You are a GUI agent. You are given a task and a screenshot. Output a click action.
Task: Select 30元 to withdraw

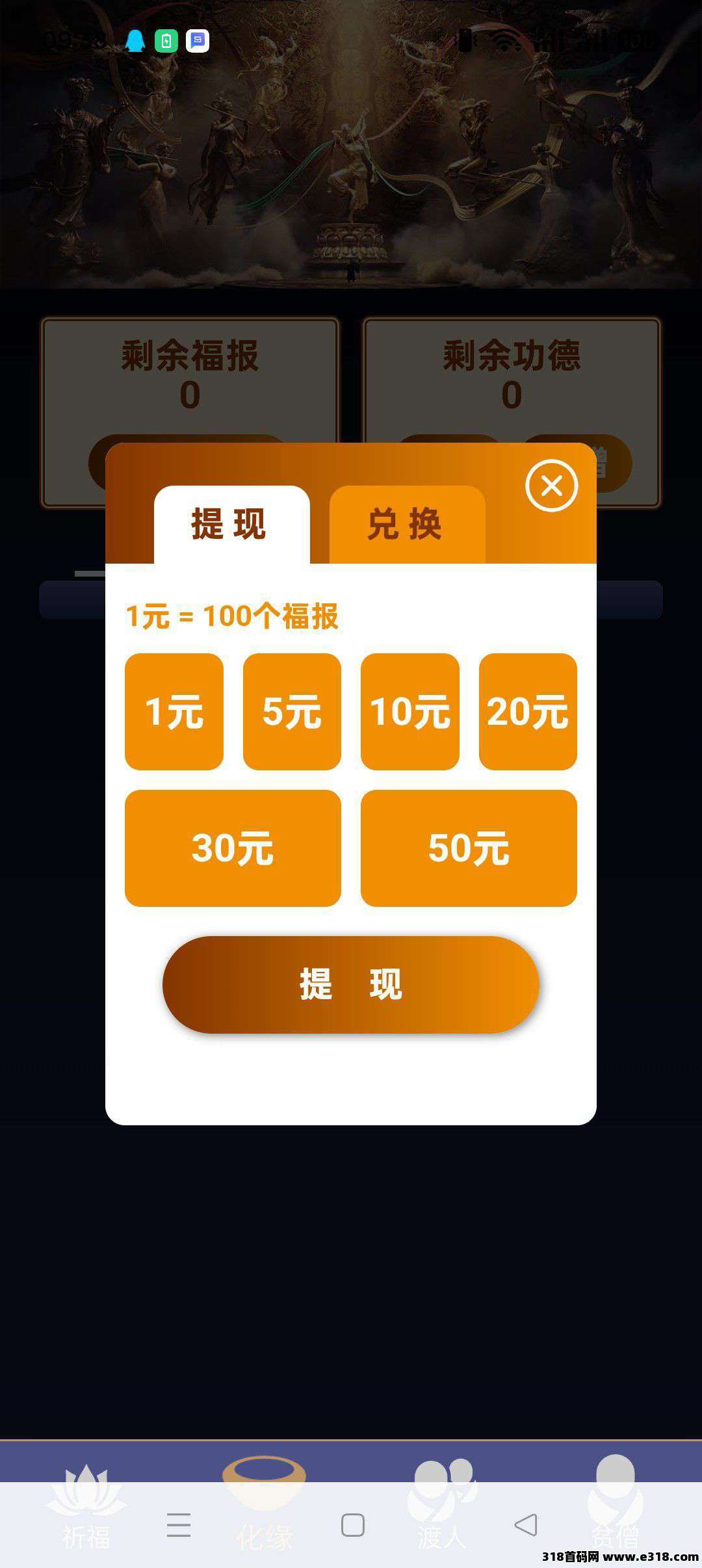click(233, 848)
